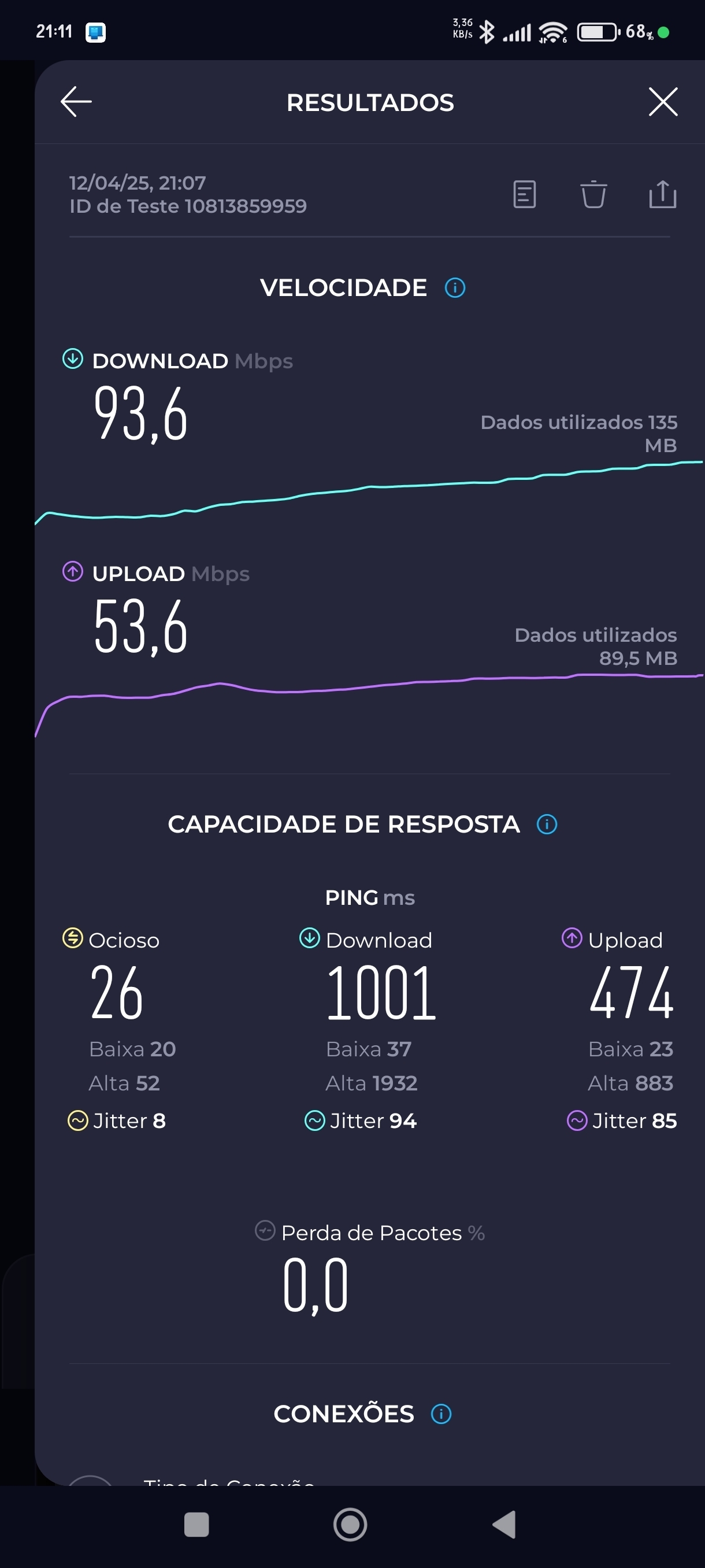The height and width of the screenshot is (1568, 705).
Task: Tap the system home button
Action: pos(350,1525)
